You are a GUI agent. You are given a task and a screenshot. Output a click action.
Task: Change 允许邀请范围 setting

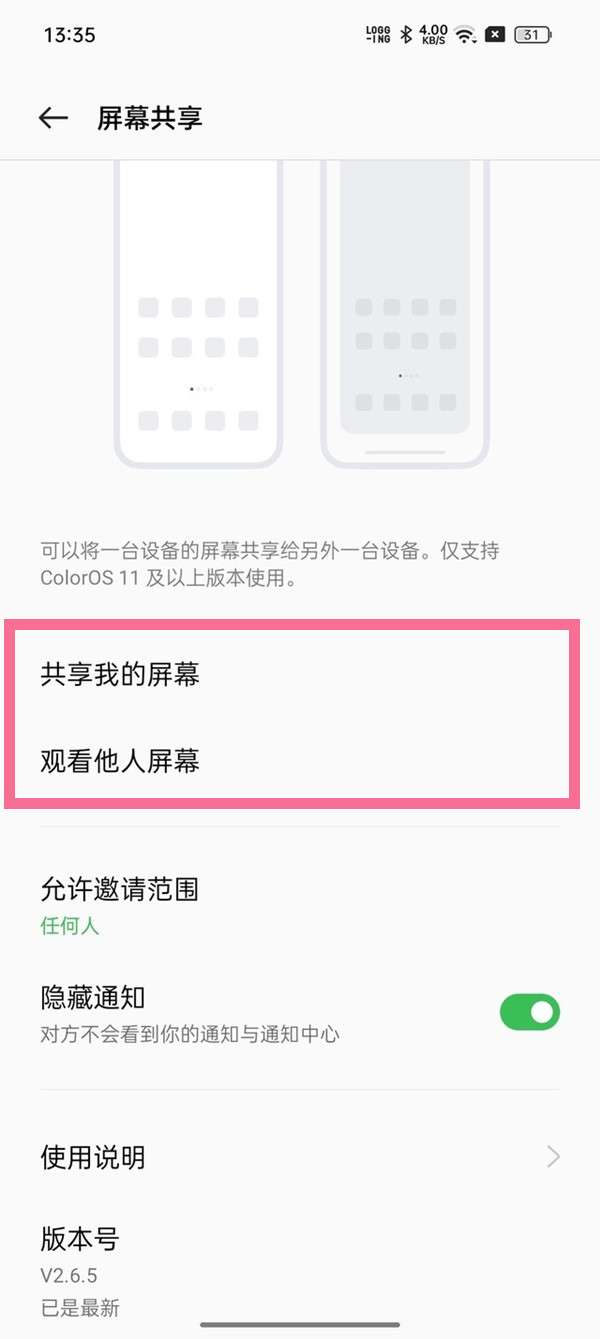[x=120, y=904]
